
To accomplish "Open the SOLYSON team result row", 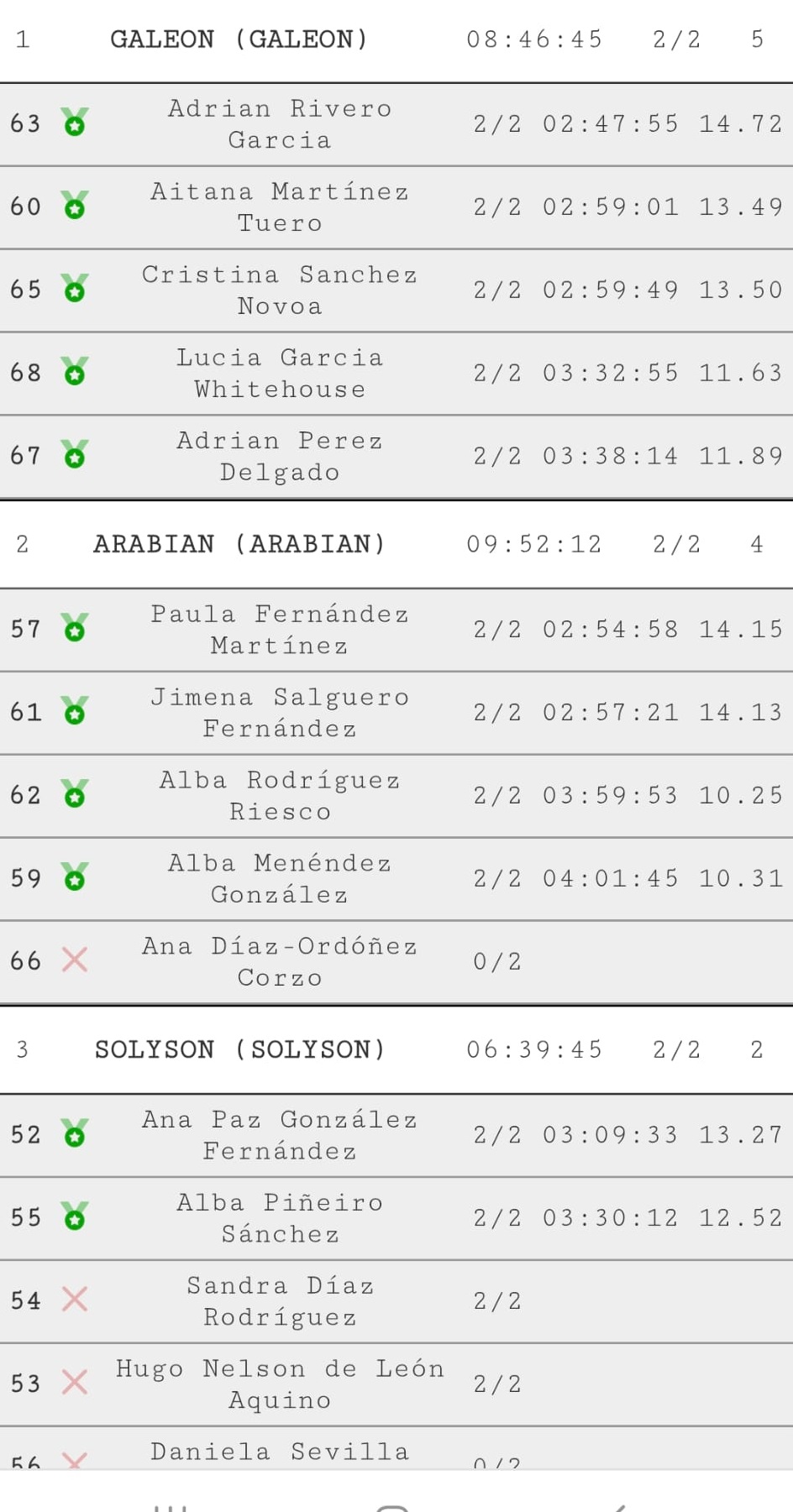I will [396, 1049].
